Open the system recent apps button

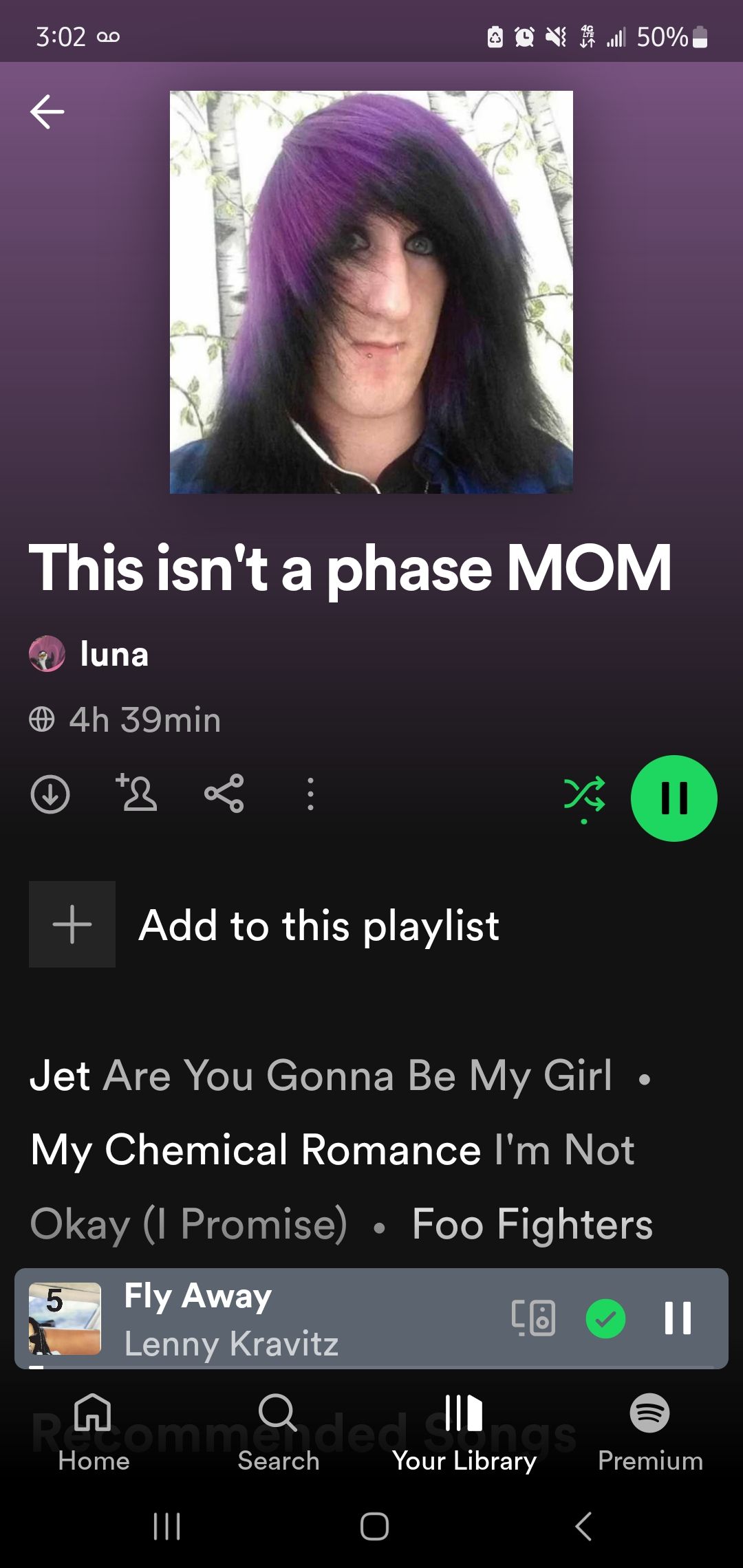pyautogui.click(x=166, y=1526)
